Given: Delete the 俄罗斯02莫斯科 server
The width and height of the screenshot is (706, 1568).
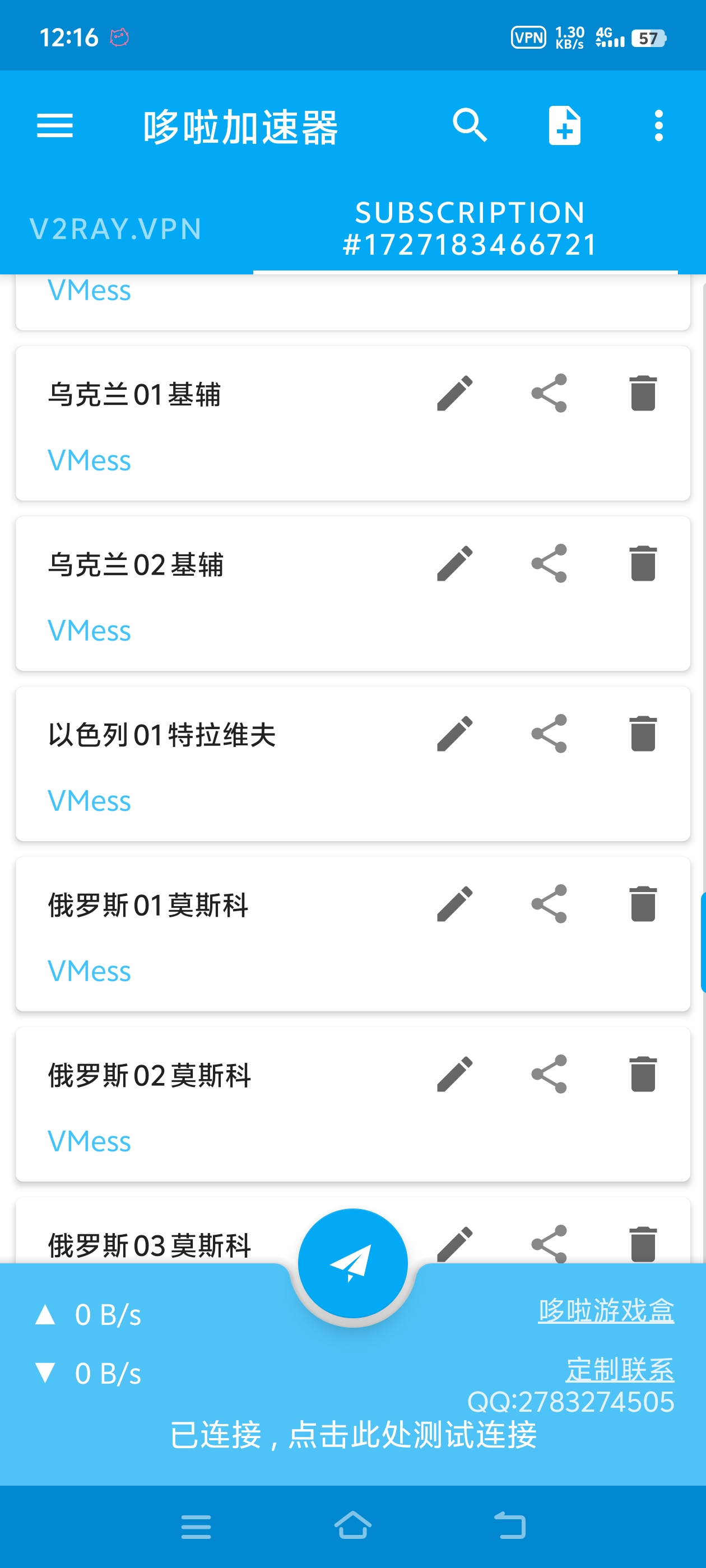Looking at the screenshot, I should [x=643, y=1074].
